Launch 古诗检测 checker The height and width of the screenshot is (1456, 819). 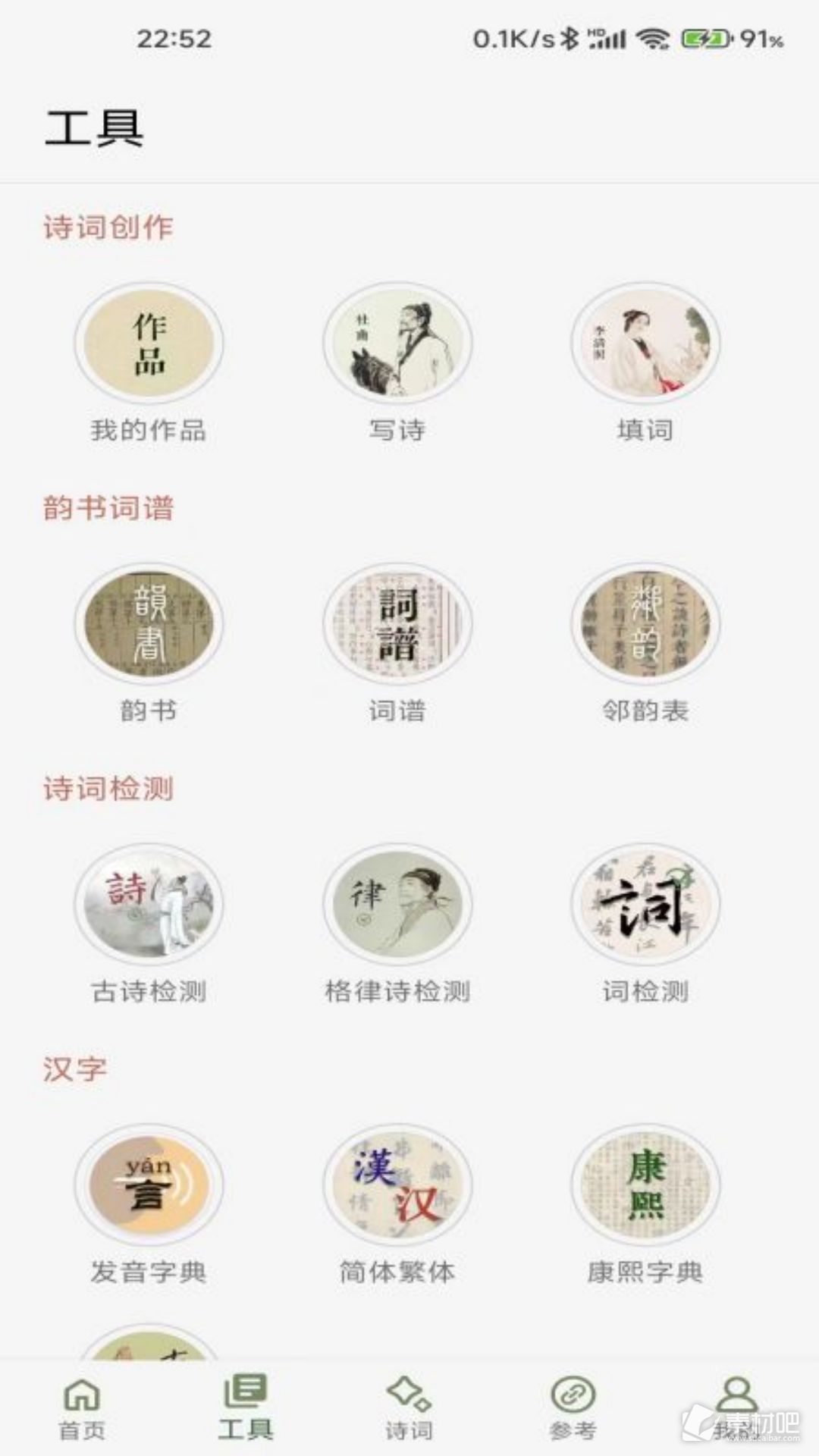pyautogui.click(x=149, y=905)
